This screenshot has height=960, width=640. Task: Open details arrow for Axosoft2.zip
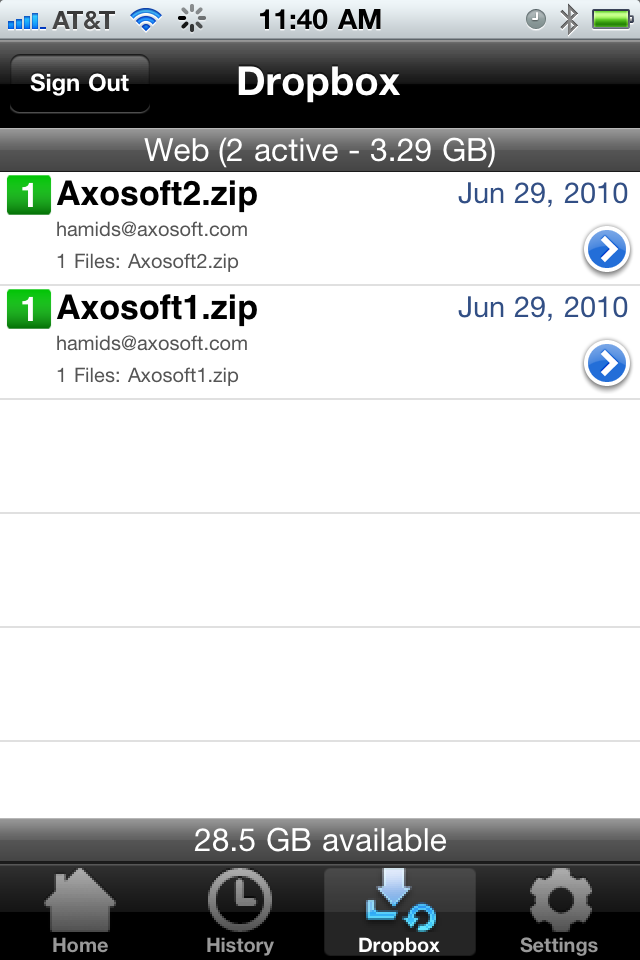coord(606,250)
